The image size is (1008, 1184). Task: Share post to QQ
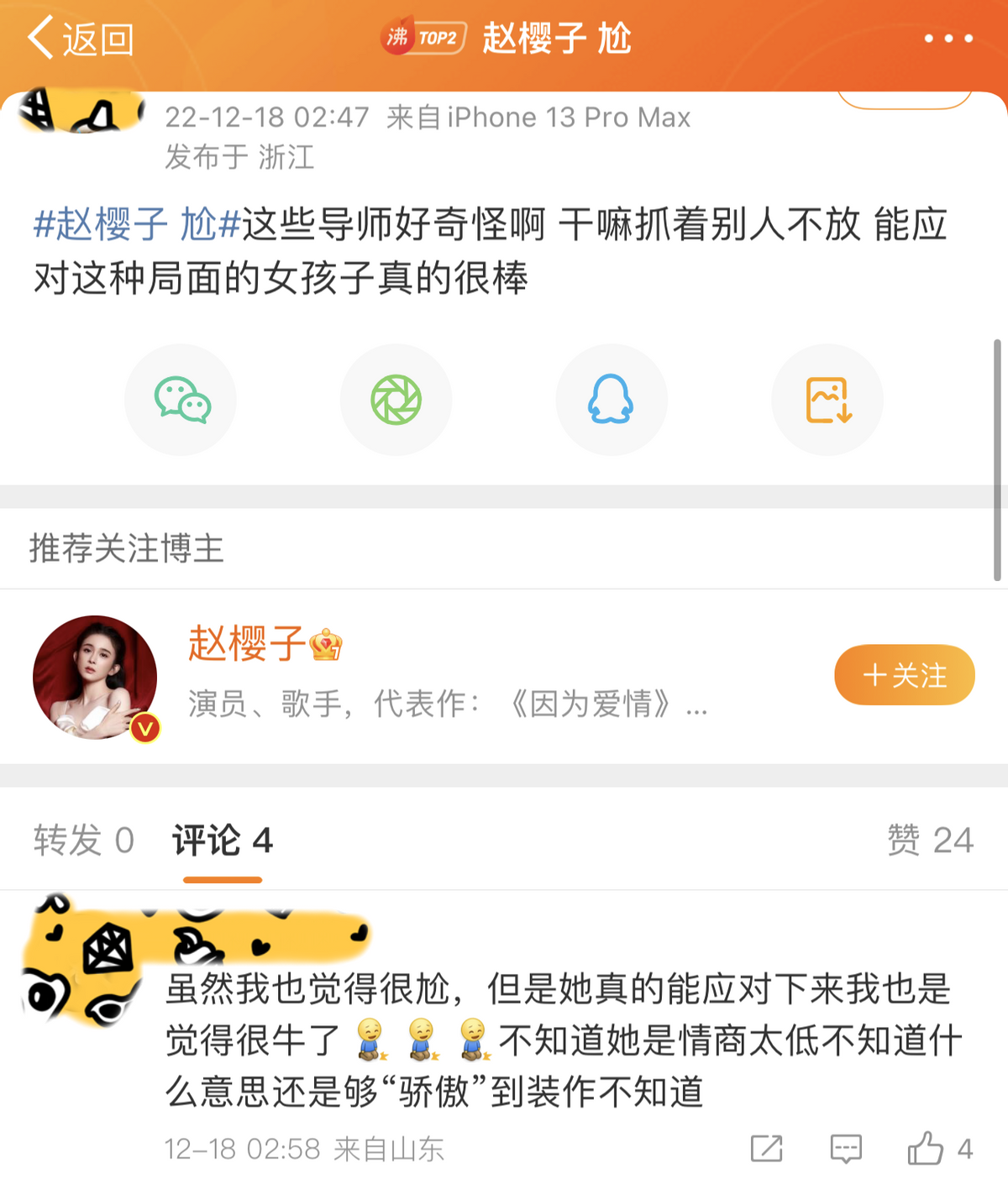(611, 400)
